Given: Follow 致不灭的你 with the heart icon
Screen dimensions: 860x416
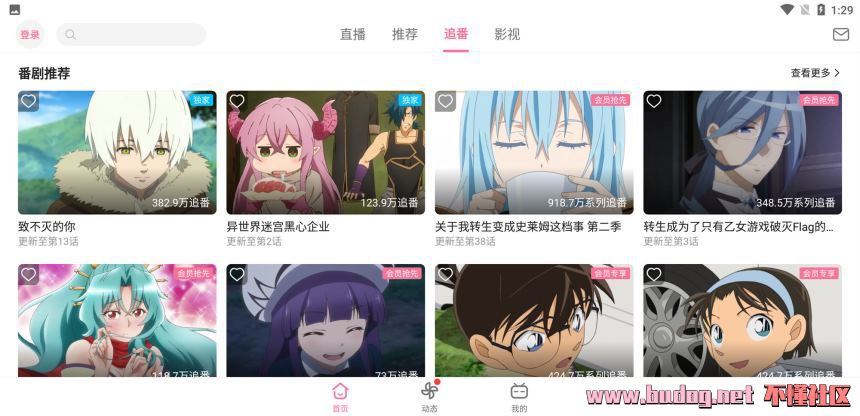Looking at the screenshot, I should click(x=29, y=101).
